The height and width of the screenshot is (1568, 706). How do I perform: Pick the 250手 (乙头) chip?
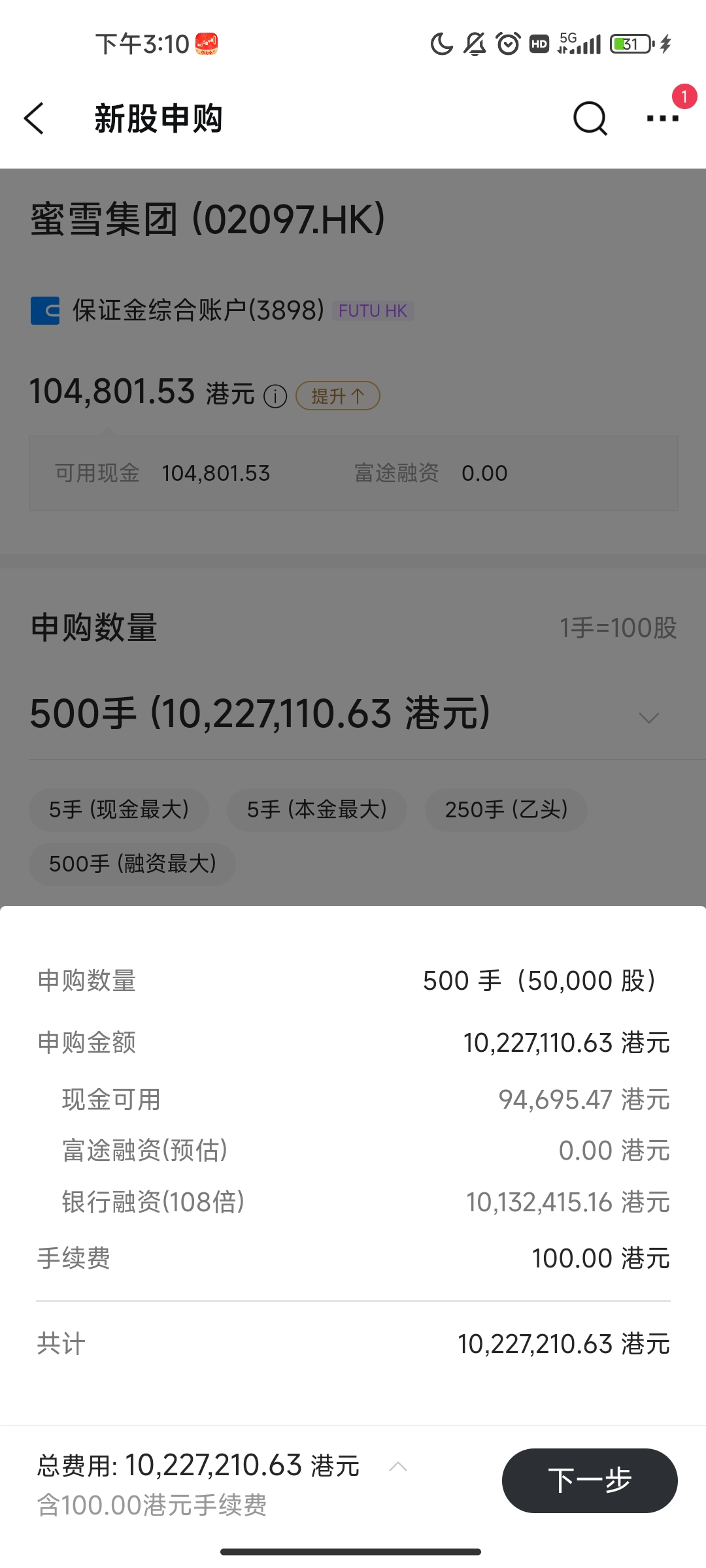point(506,810)
